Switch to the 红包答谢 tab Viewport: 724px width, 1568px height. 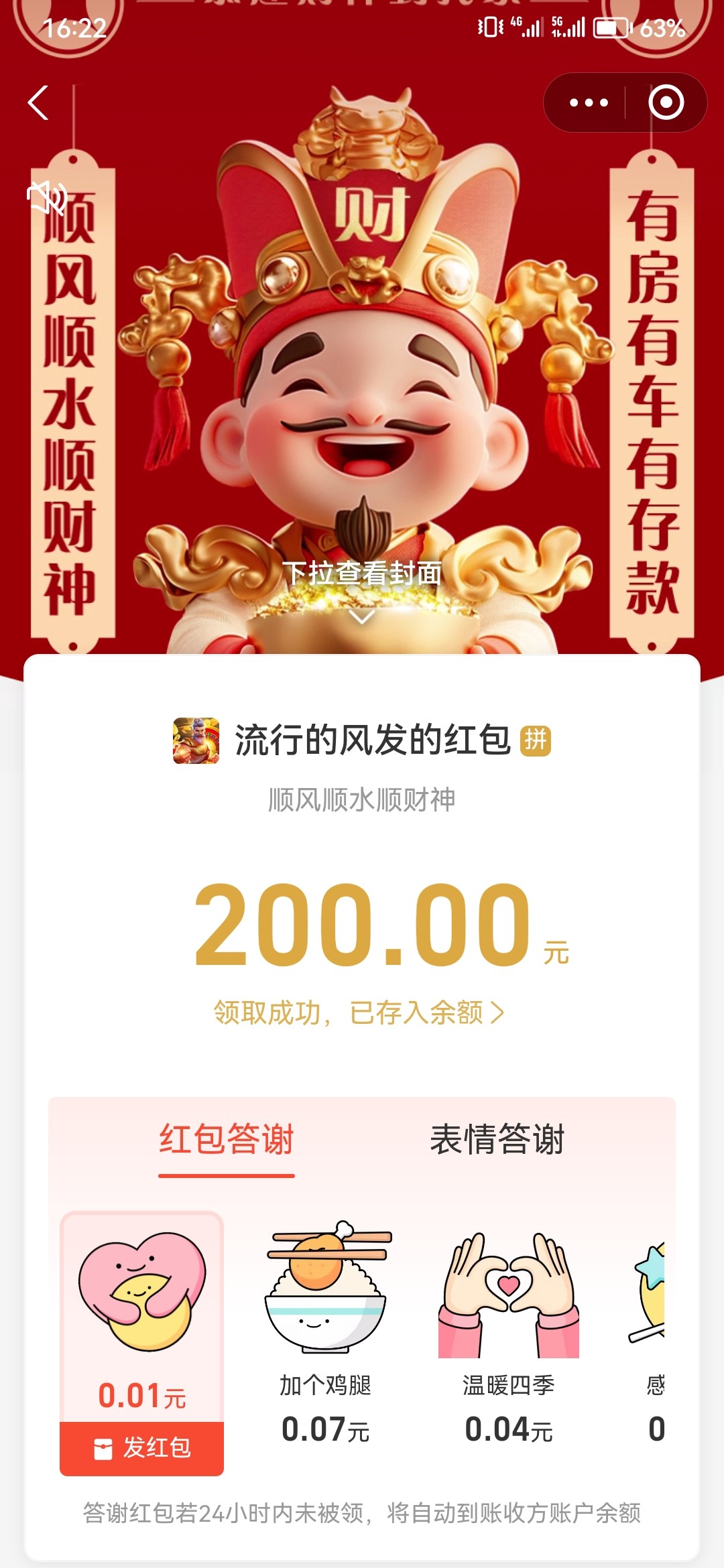[x=227, y=1140]
